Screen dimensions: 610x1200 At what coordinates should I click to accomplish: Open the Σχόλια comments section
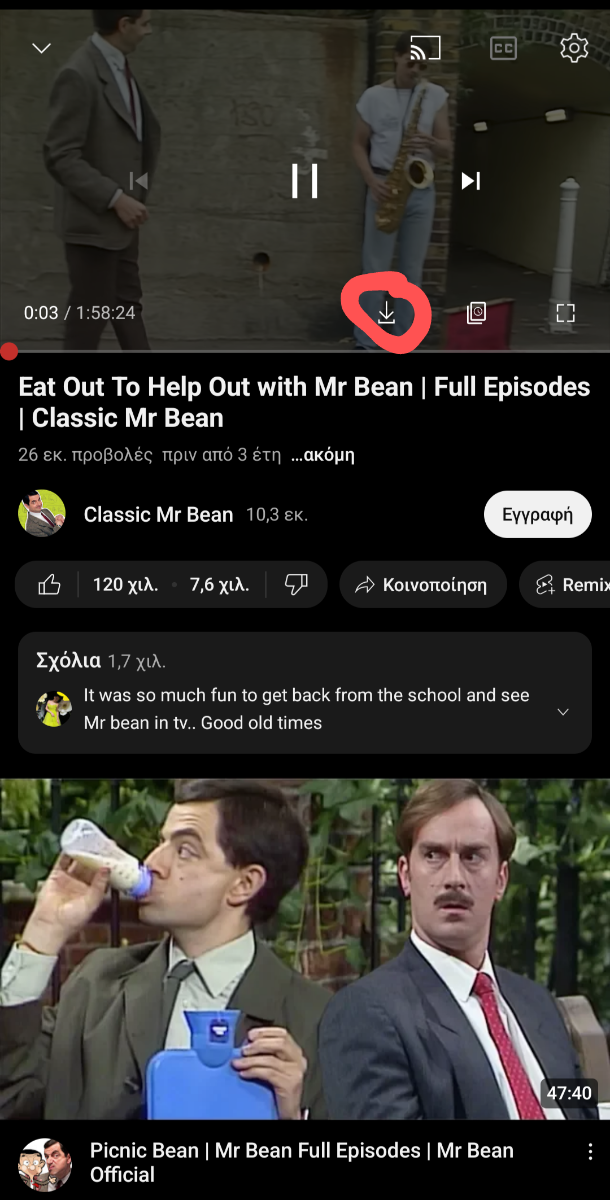pos(305,693)
